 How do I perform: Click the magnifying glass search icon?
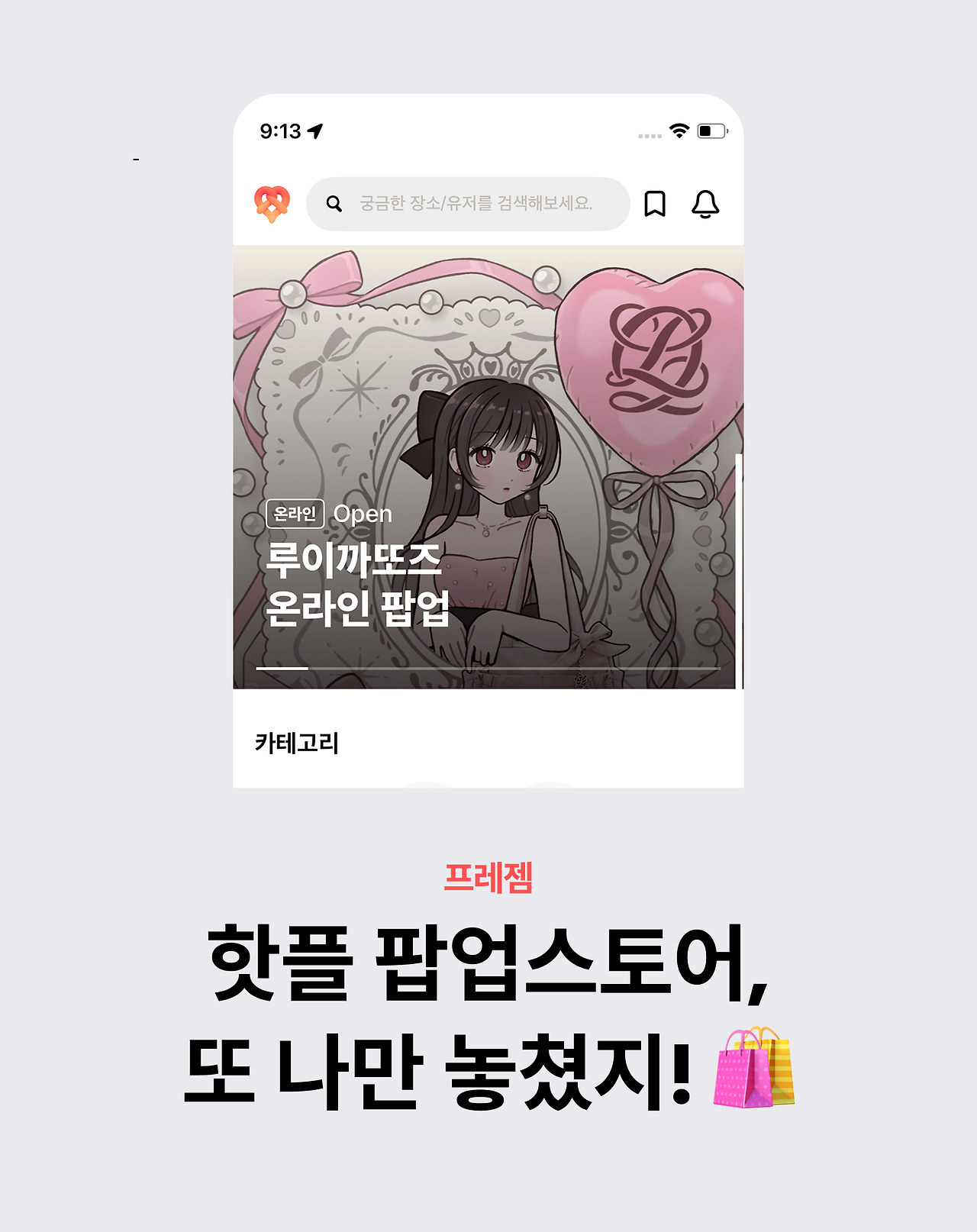click(x=333, y=204)
